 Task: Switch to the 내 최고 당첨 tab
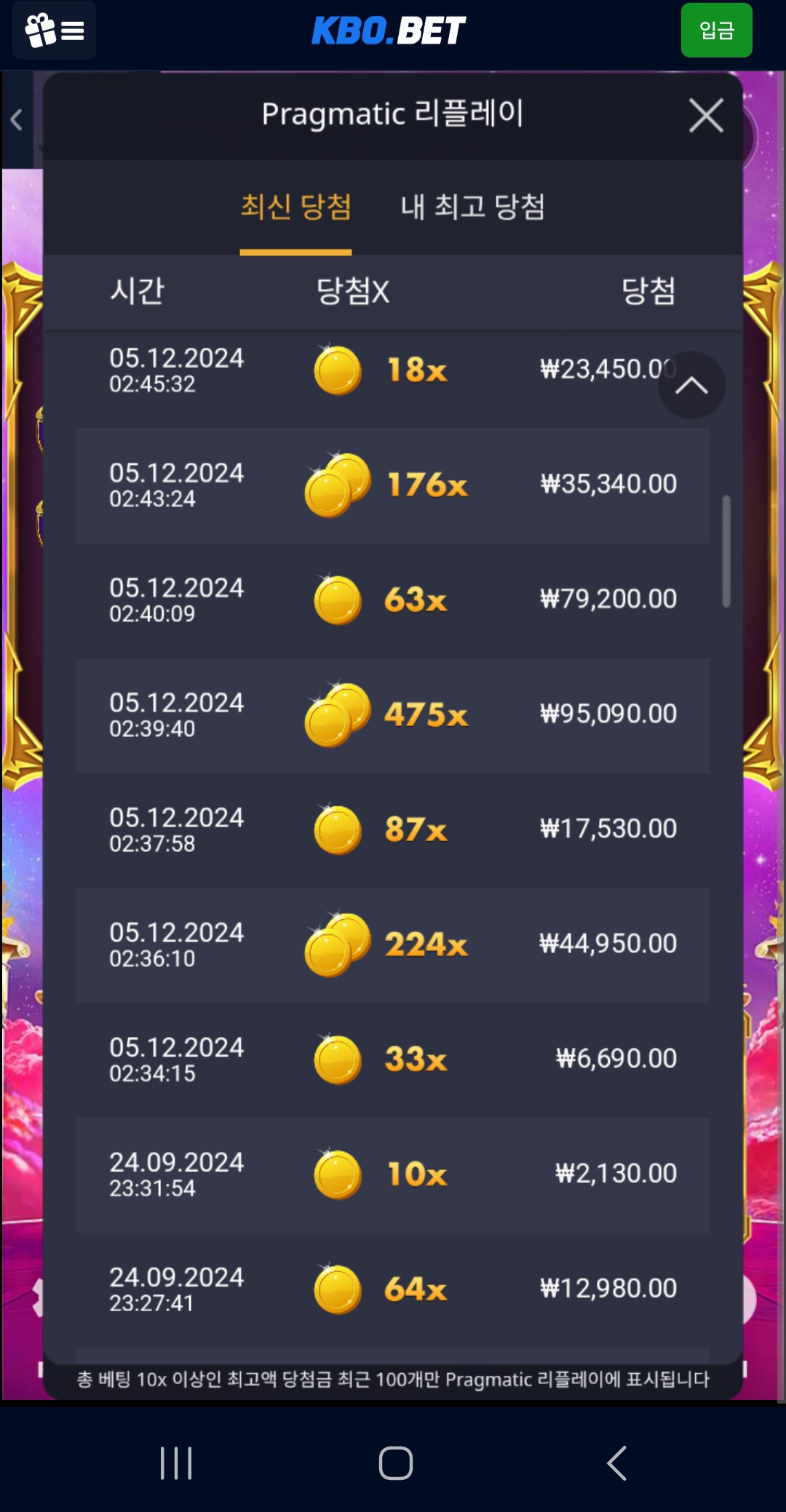point(472,207)
